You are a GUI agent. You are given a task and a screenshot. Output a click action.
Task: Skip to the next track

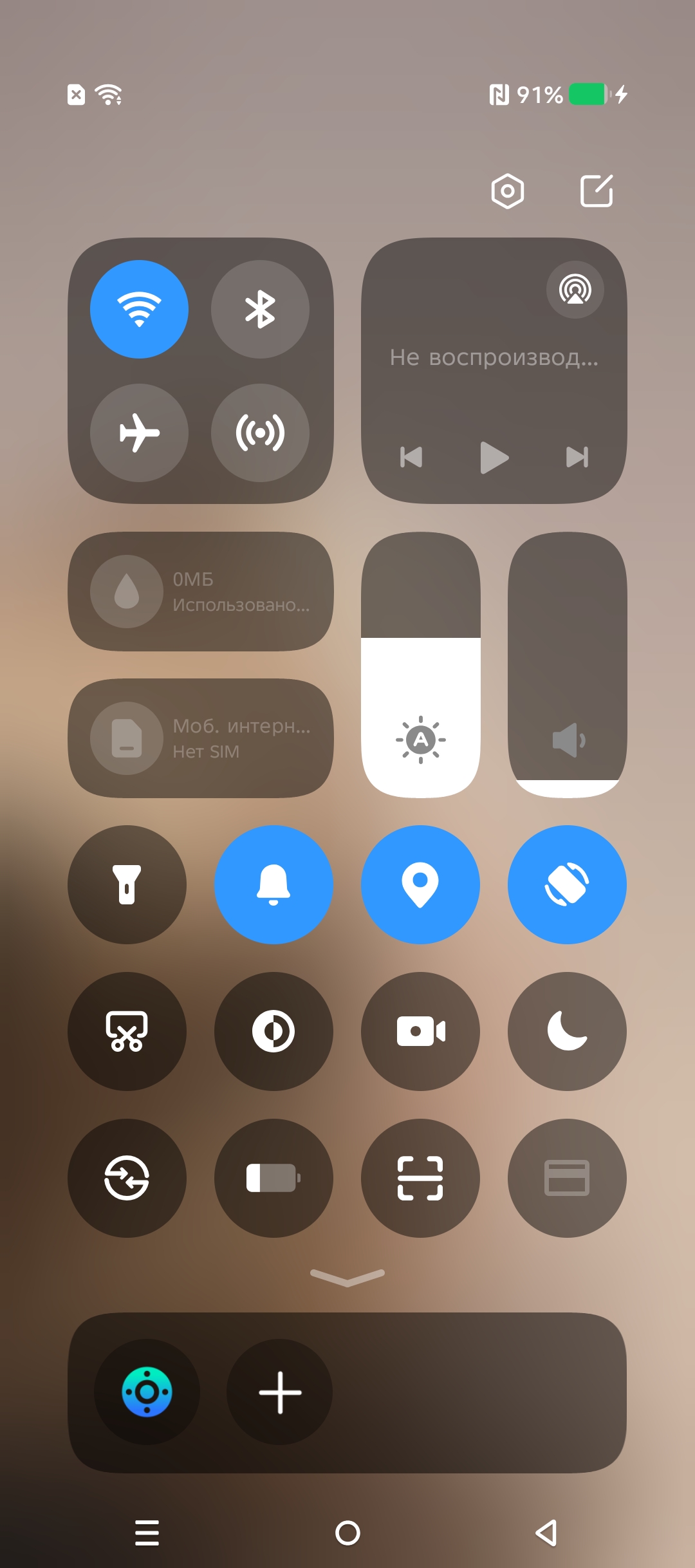coord(577,457)
